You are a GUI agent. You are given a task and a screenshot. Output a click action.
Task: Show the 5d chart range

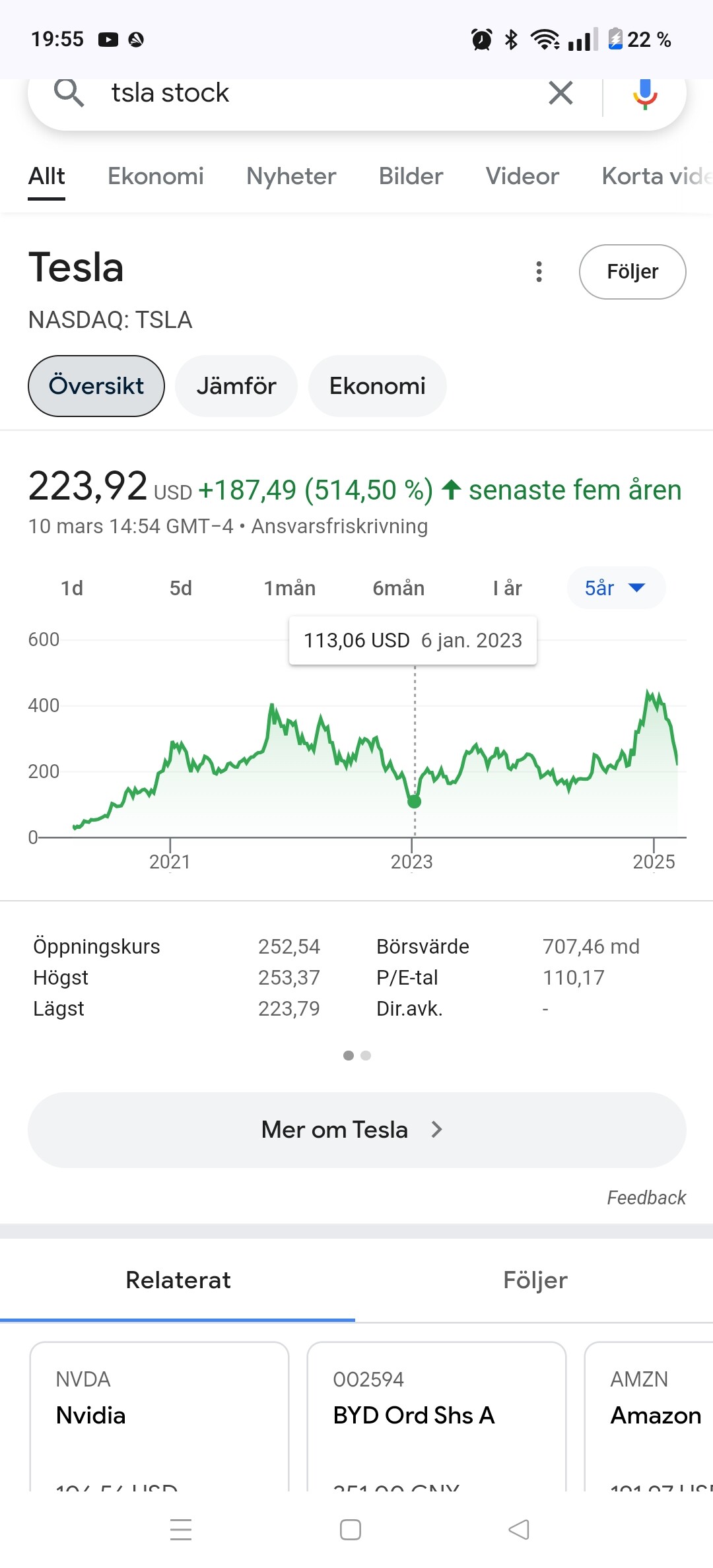tap(181, 588)
